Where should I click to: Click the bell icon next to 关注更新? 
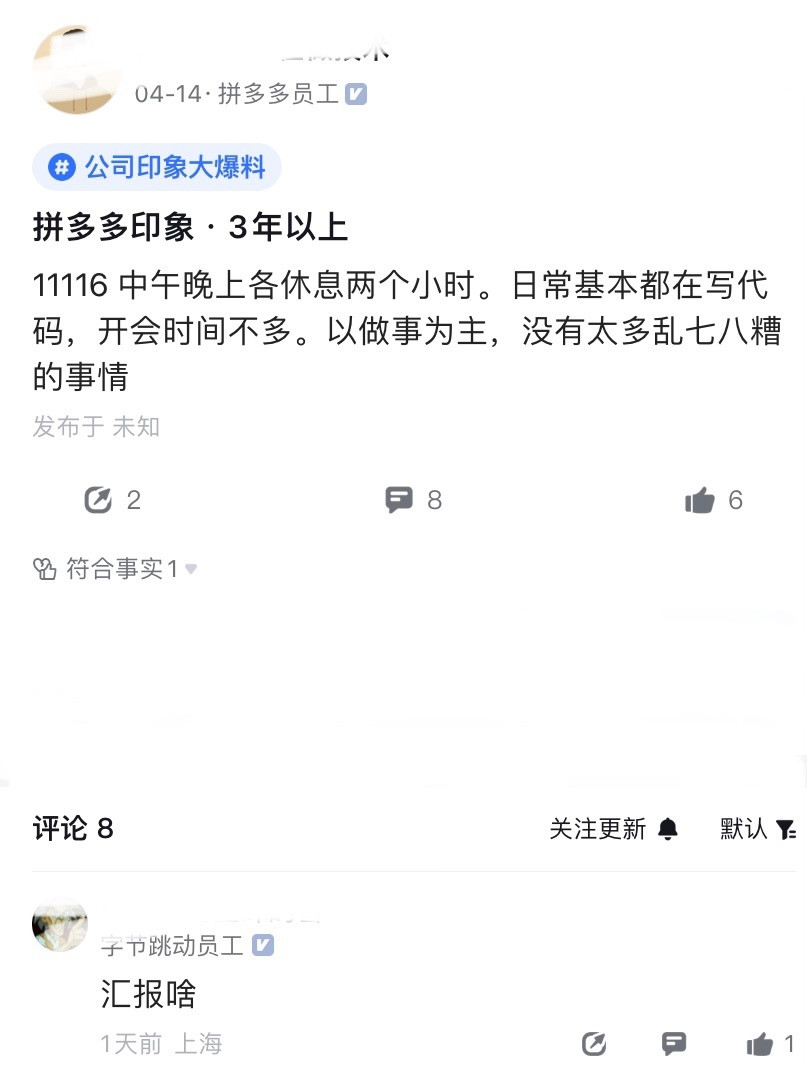click(x=669, y=829)
